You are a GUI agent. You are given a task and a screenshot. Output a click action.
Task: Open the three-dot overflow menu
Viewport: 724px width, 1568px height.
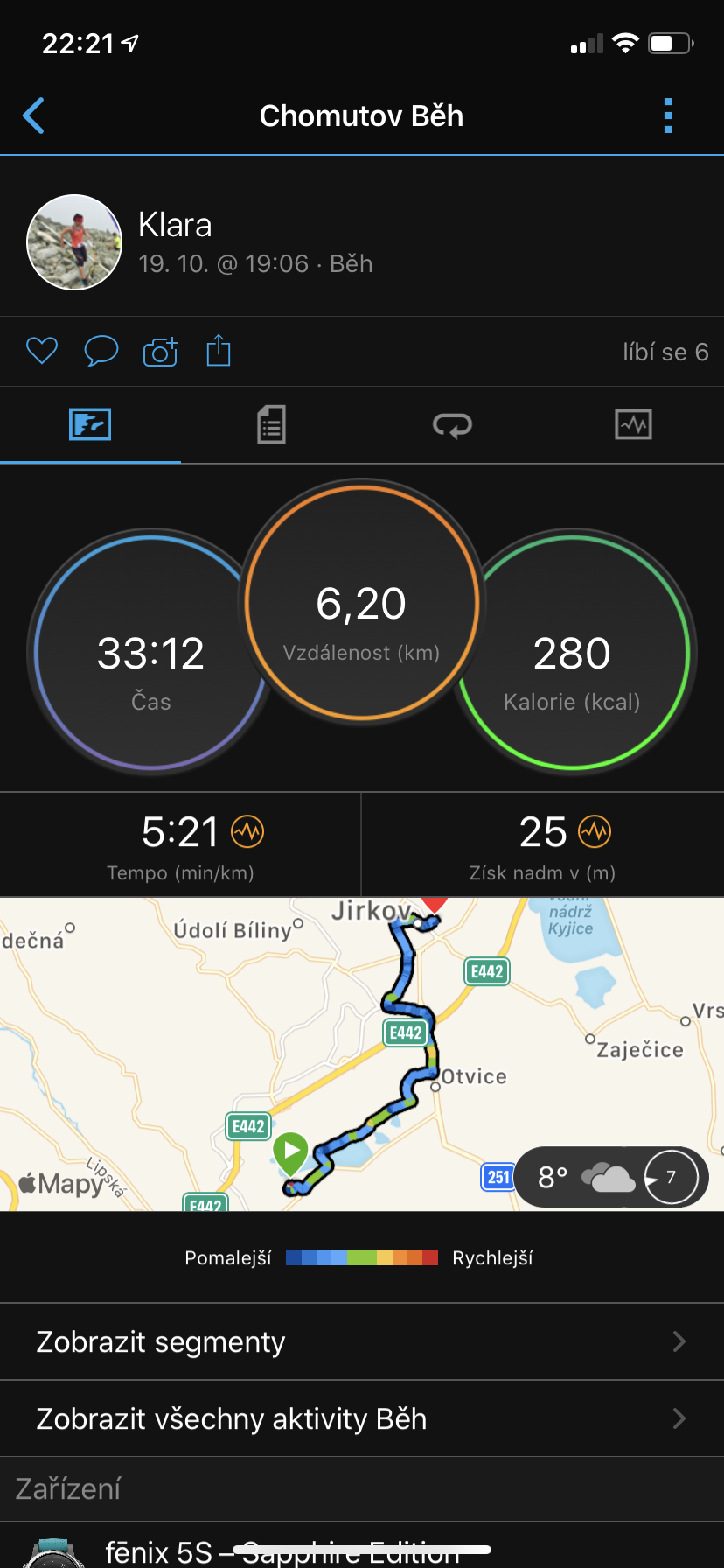coord(668,115)
